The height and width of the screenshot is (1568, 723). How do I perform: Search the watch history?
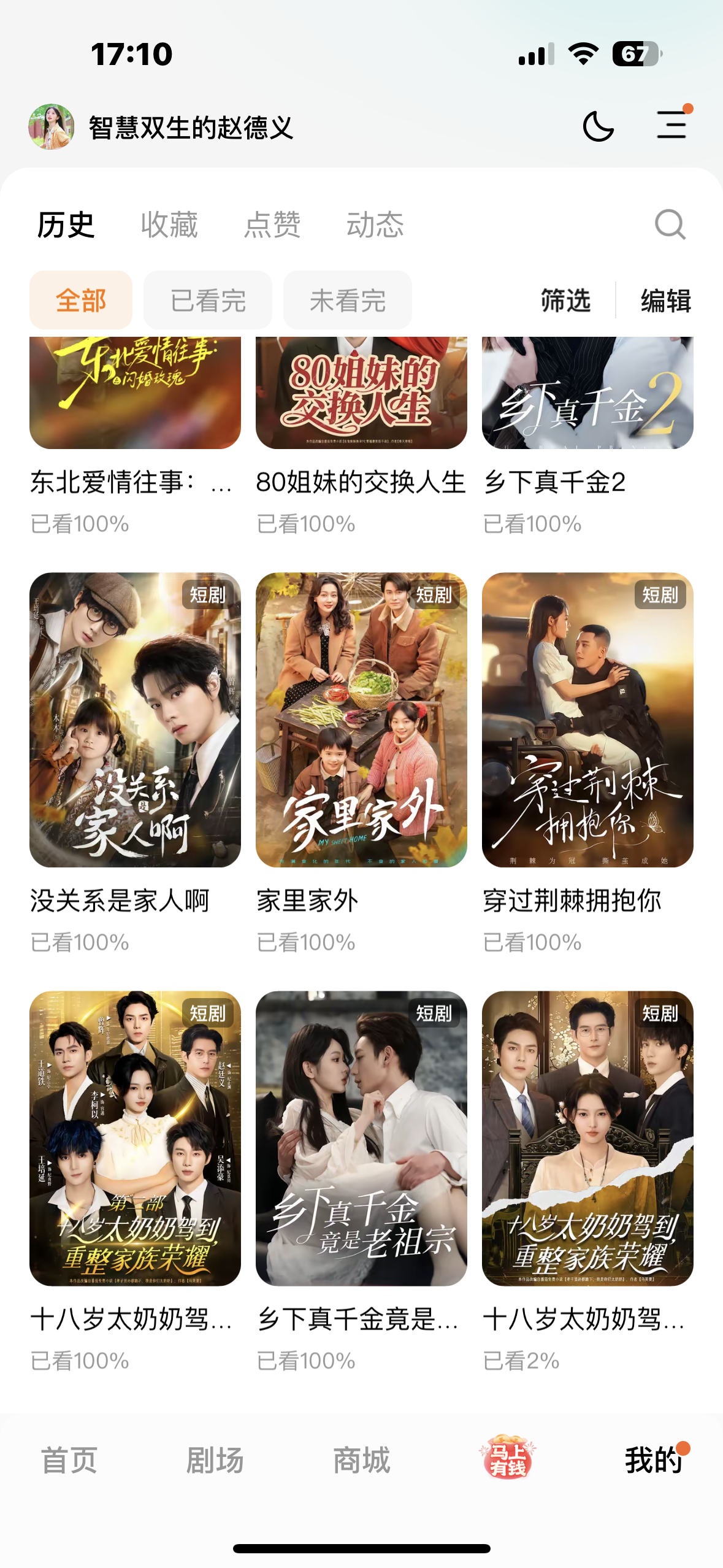pos(670,225)
